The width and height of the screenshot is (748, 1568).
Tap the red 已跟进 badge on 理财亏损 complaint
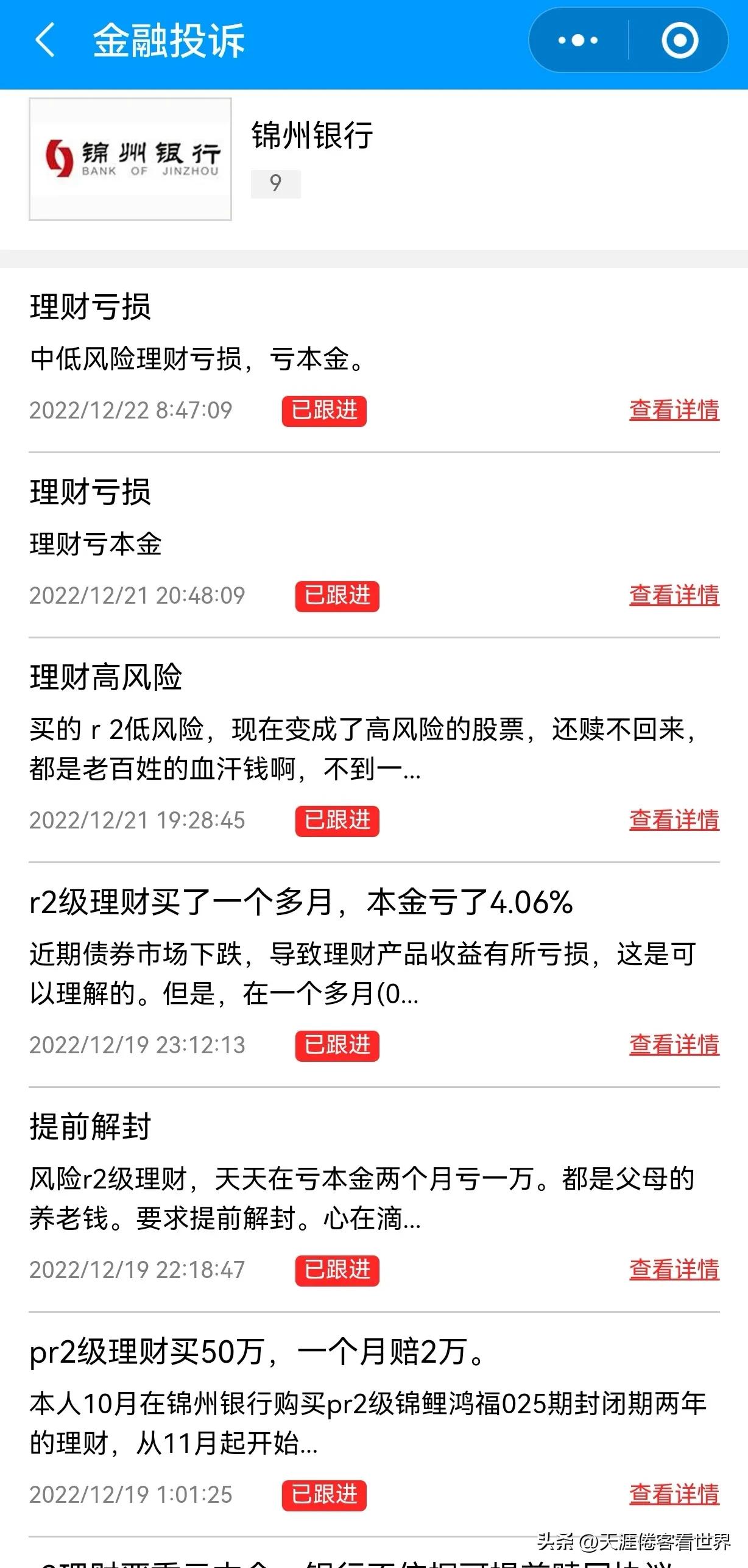325,411
